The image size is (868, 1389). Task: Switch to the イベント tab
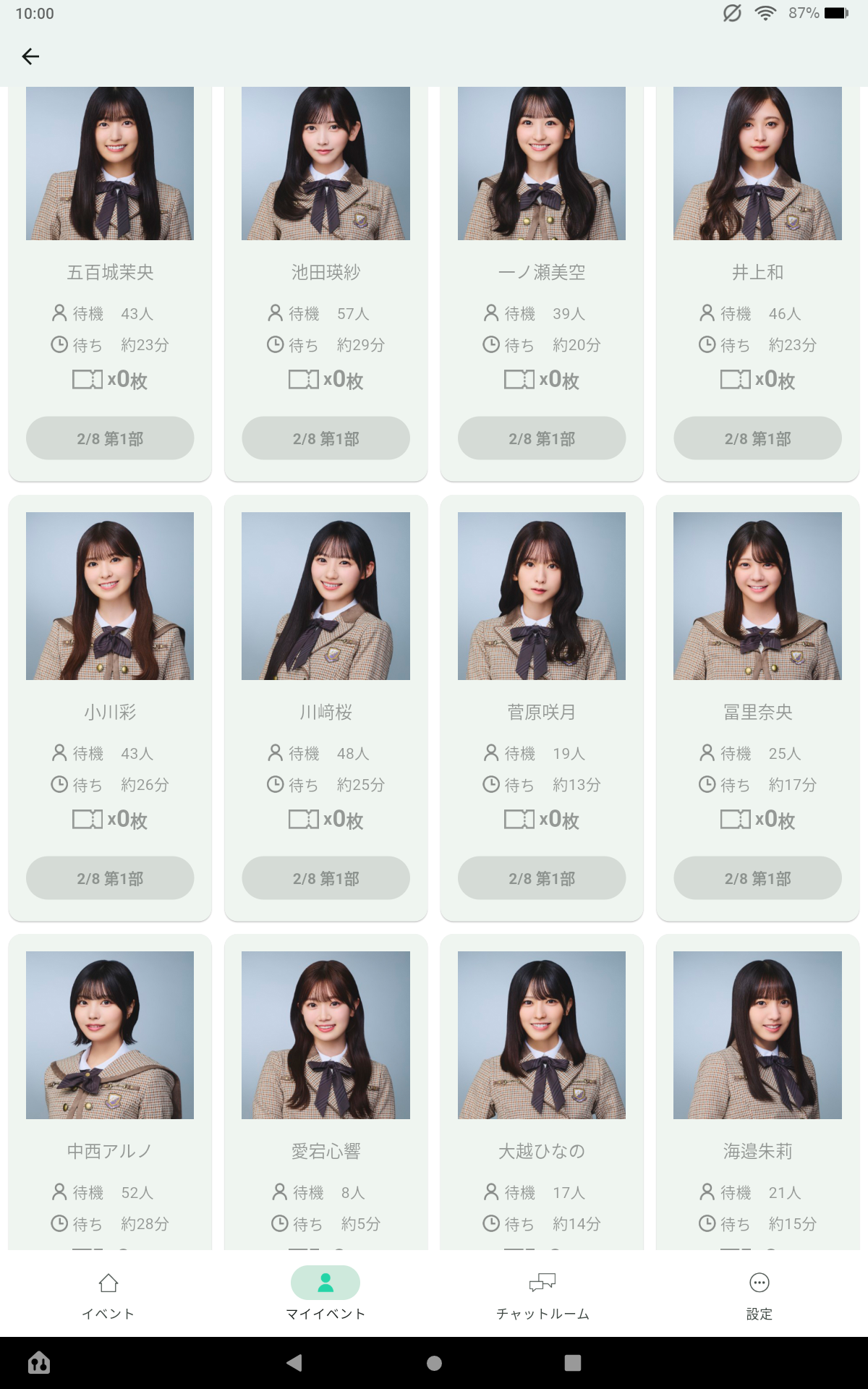tap(109, 1295)
